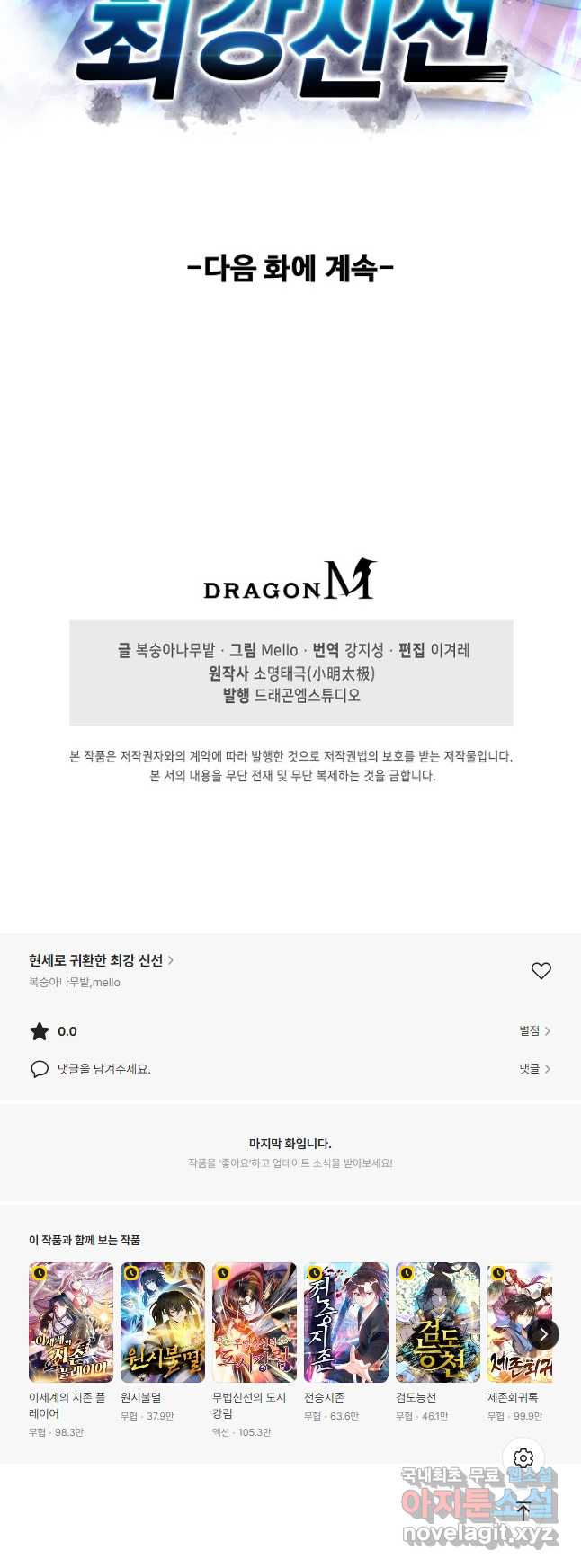Open the viewer settings gear

523,1458
